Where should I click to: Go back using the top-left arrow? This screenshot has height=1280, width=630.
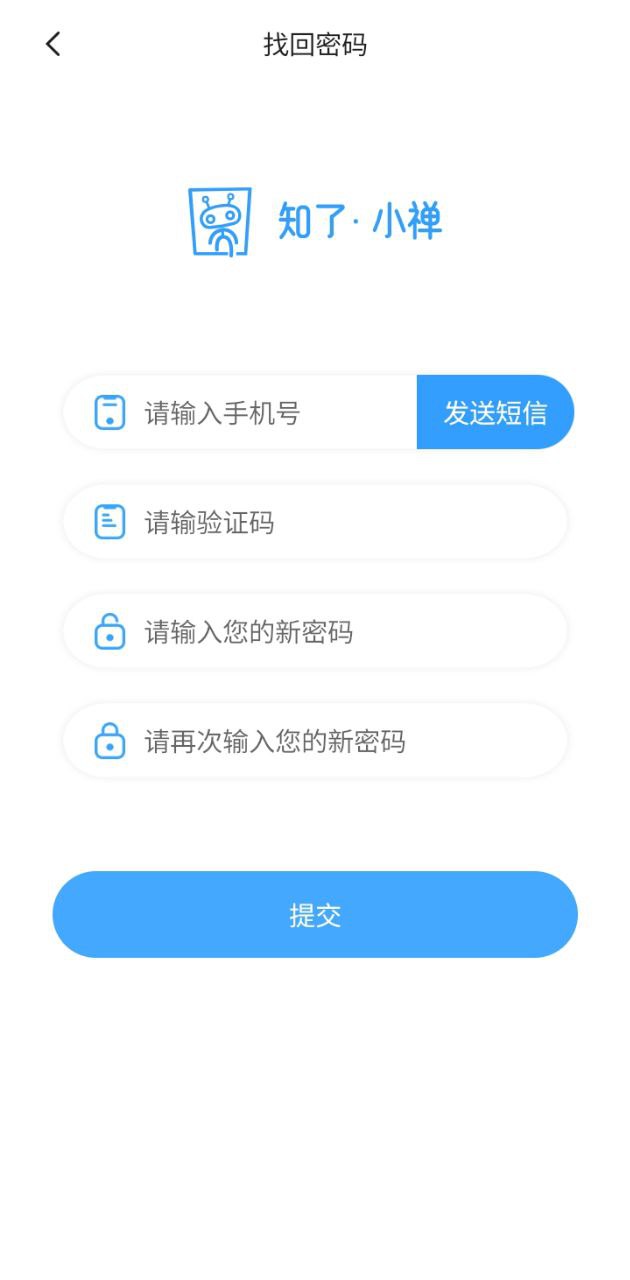(x=53, y=44)
